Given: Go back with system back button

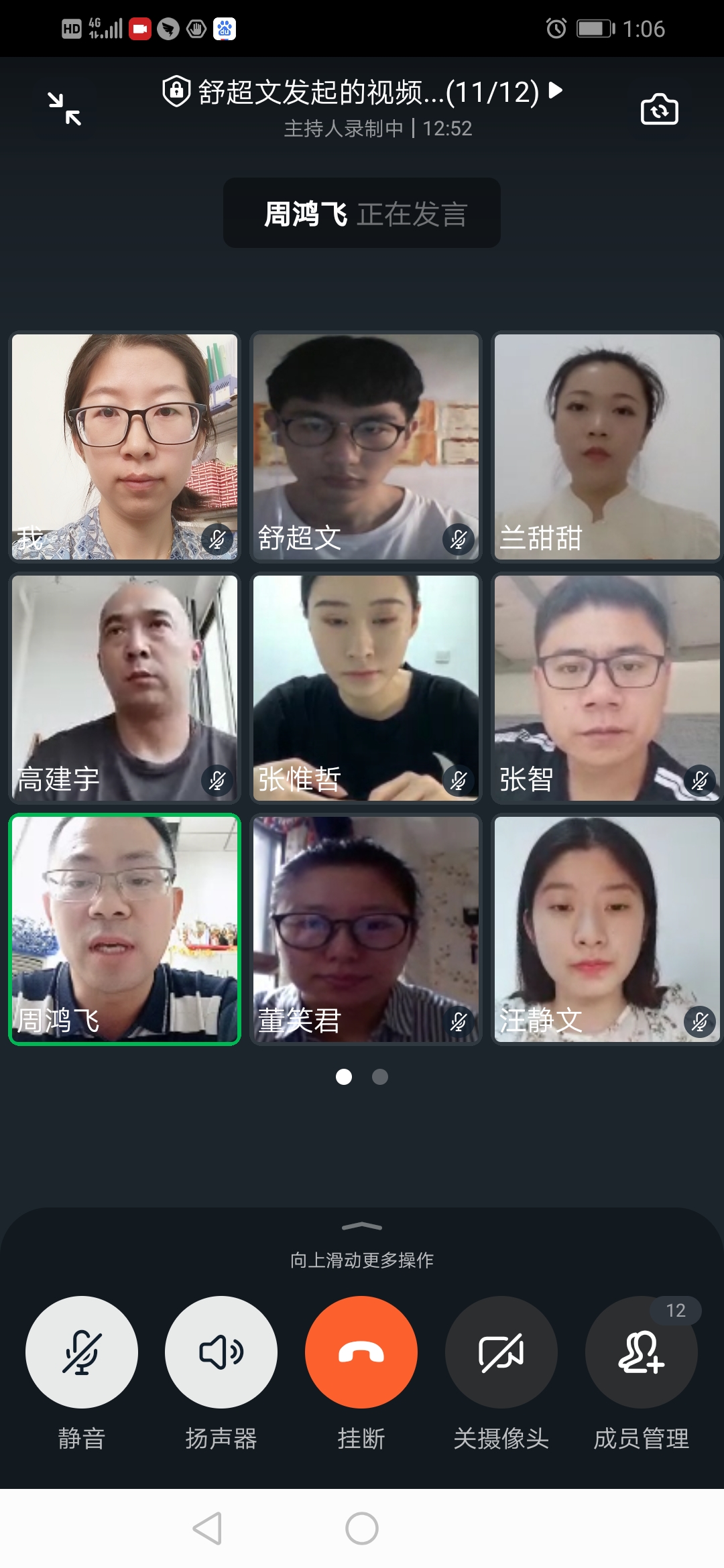Looking at the screenshot, I should 207,1528.
